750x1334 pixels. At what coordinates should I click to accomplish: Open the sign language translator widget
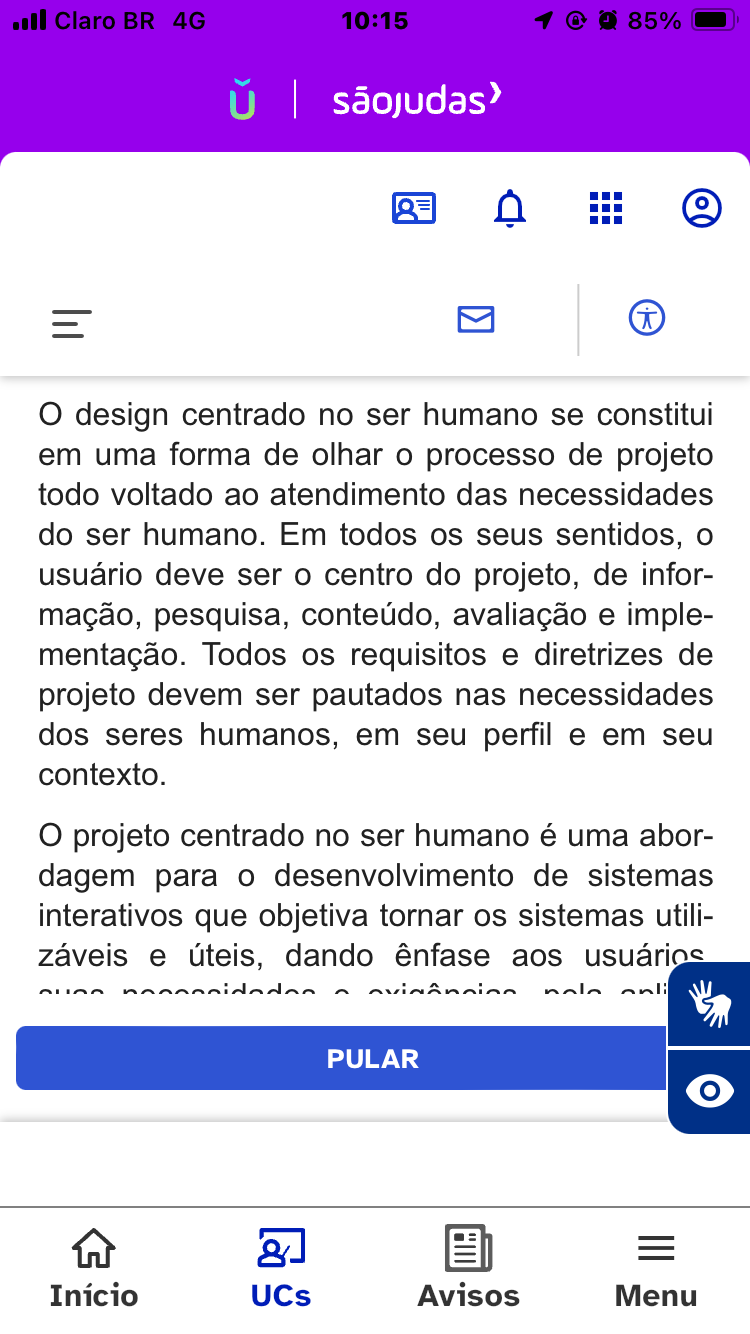710,1004
